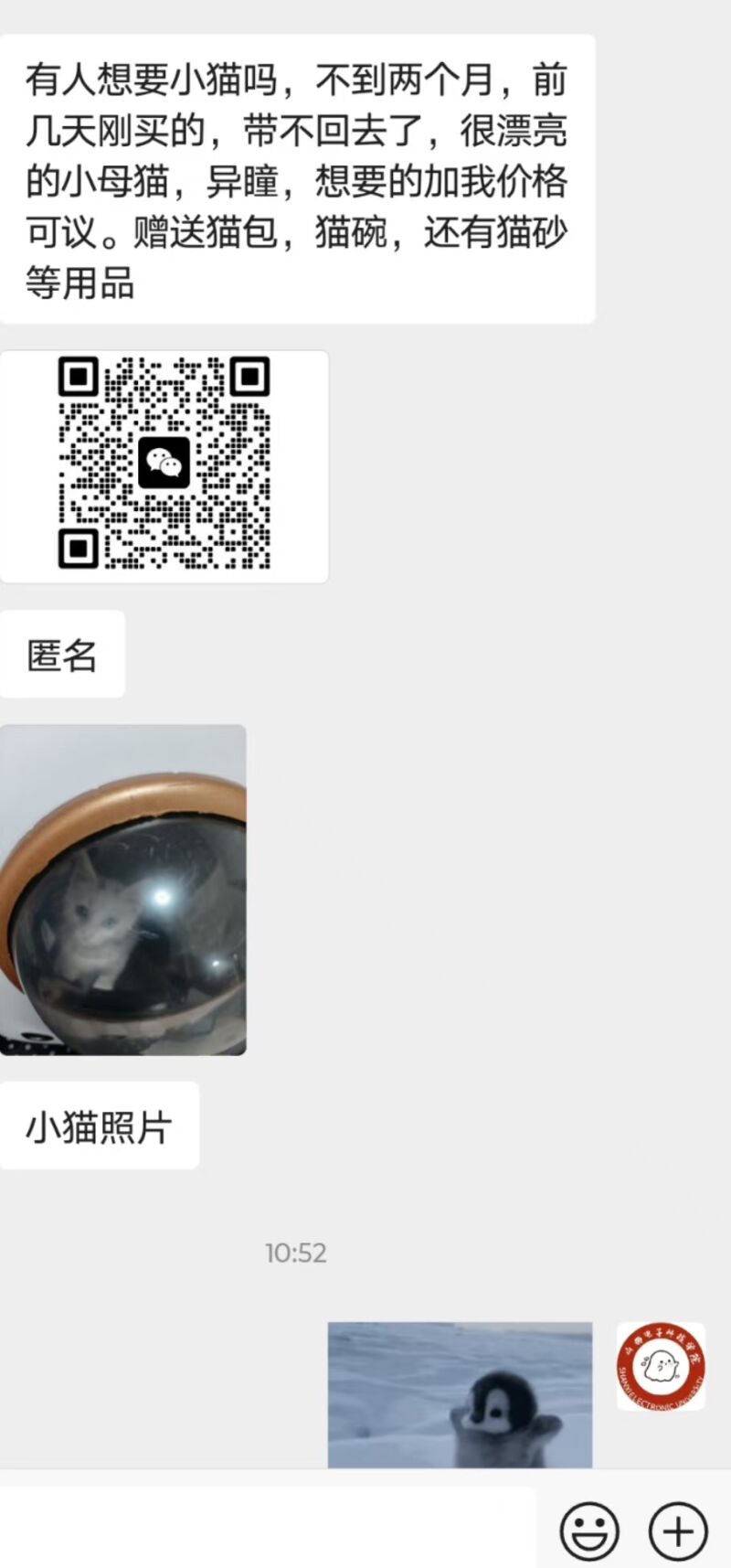
Task: View the QR code image message
Action: [164, 466]
